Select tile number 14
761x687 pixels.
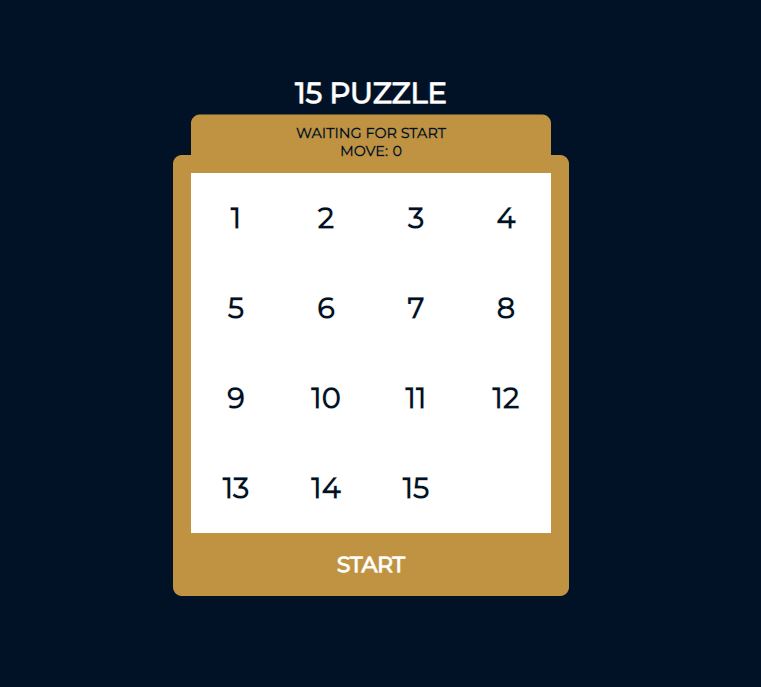point(326,488)
